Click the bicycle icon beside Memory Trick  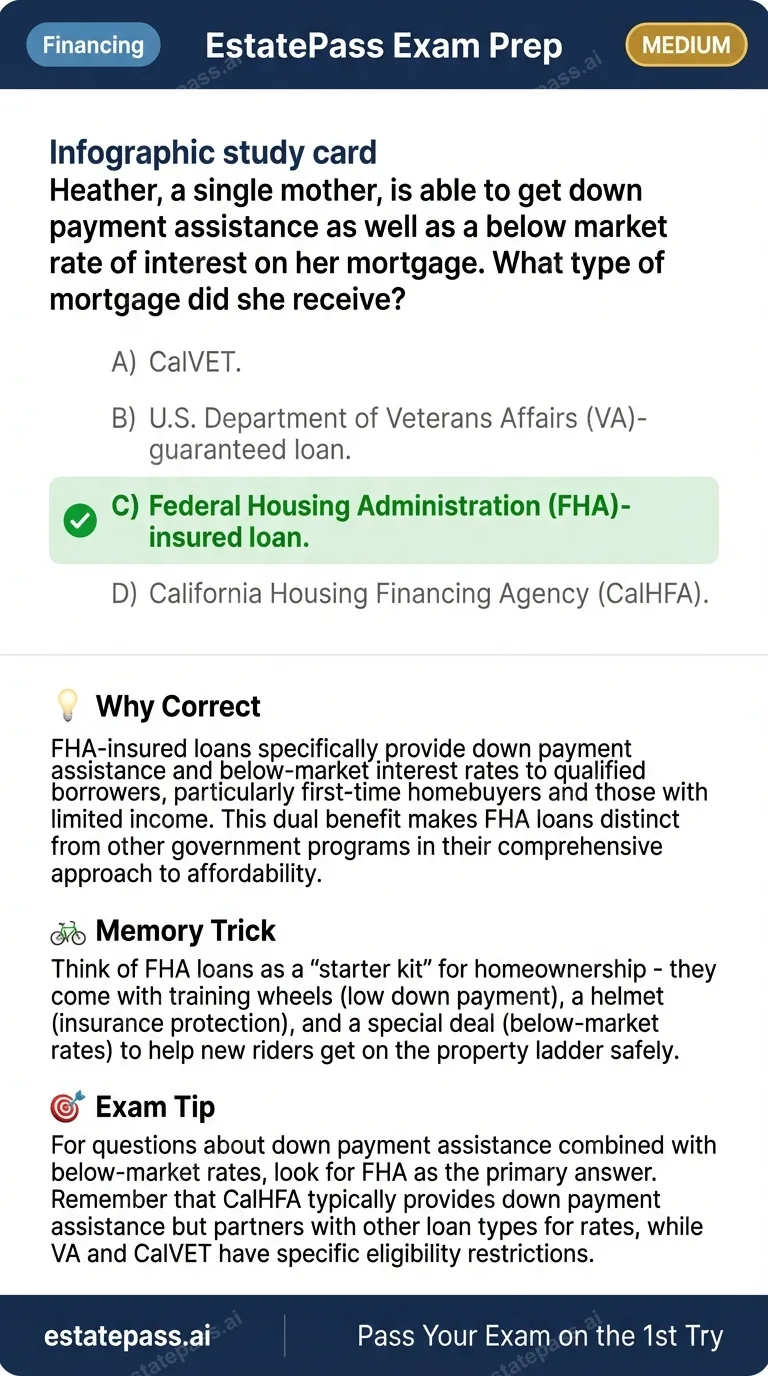[66, 930]
